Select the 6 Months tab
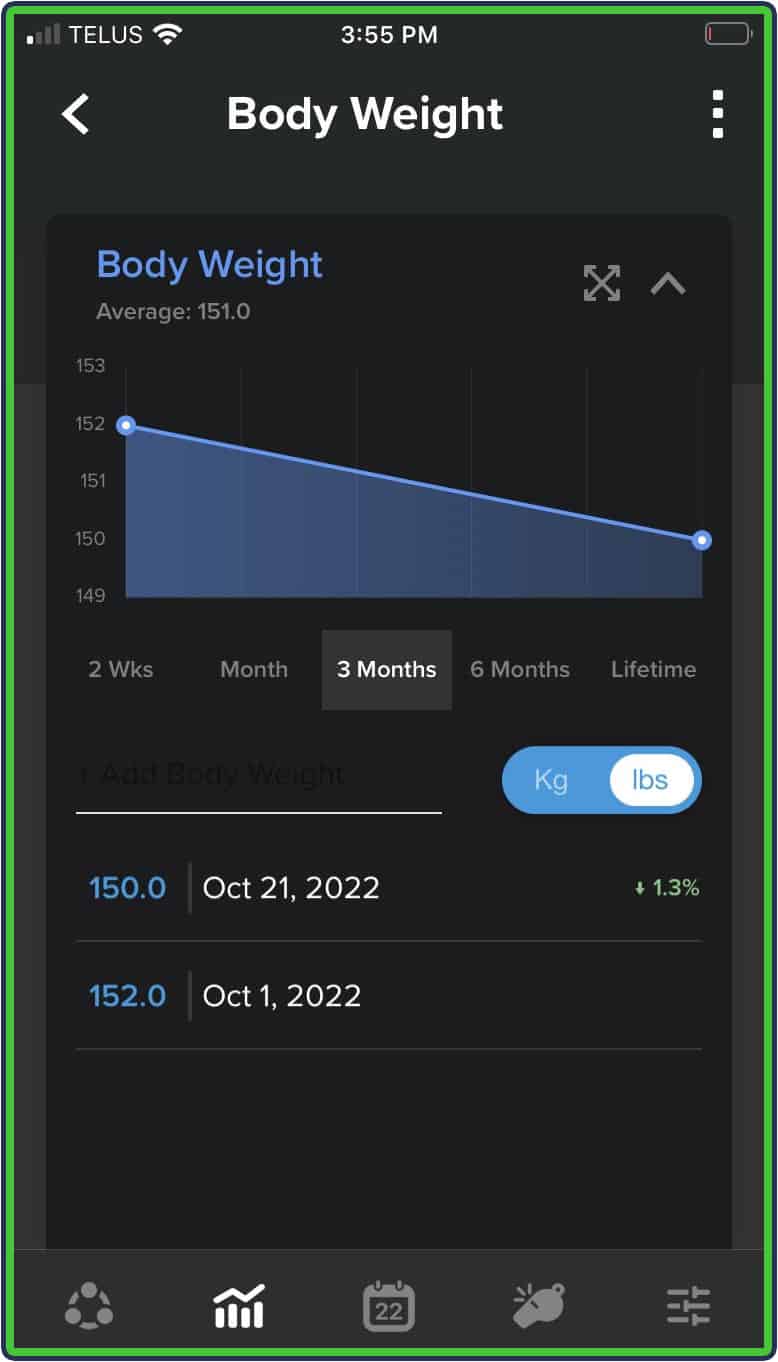This screenshot has height=1362, width=778. tap(520, 670)
